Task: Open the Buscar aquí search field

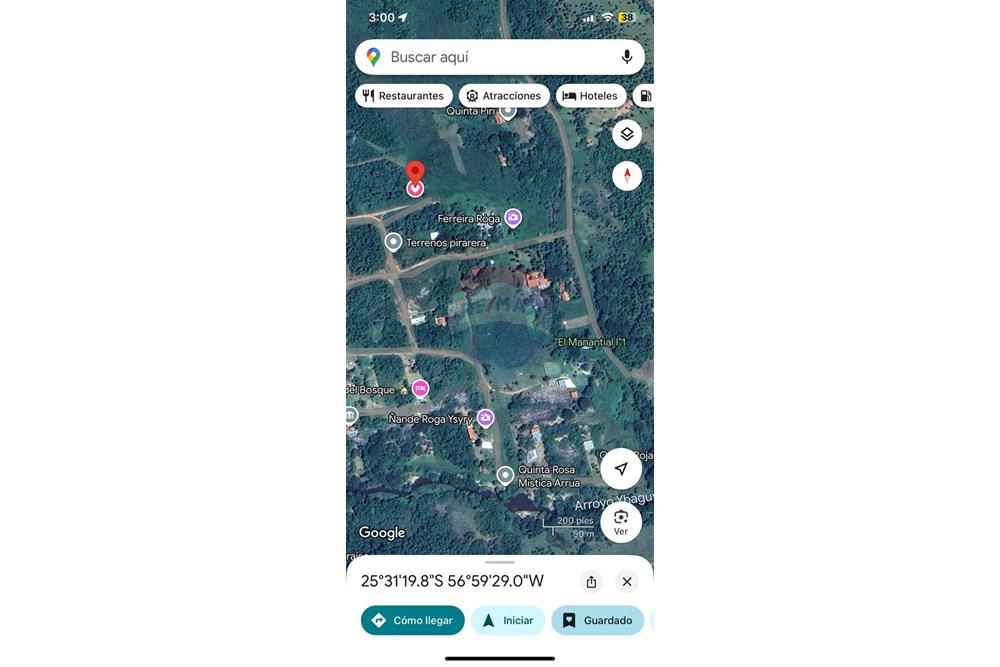Action: [x=490, y=57]
